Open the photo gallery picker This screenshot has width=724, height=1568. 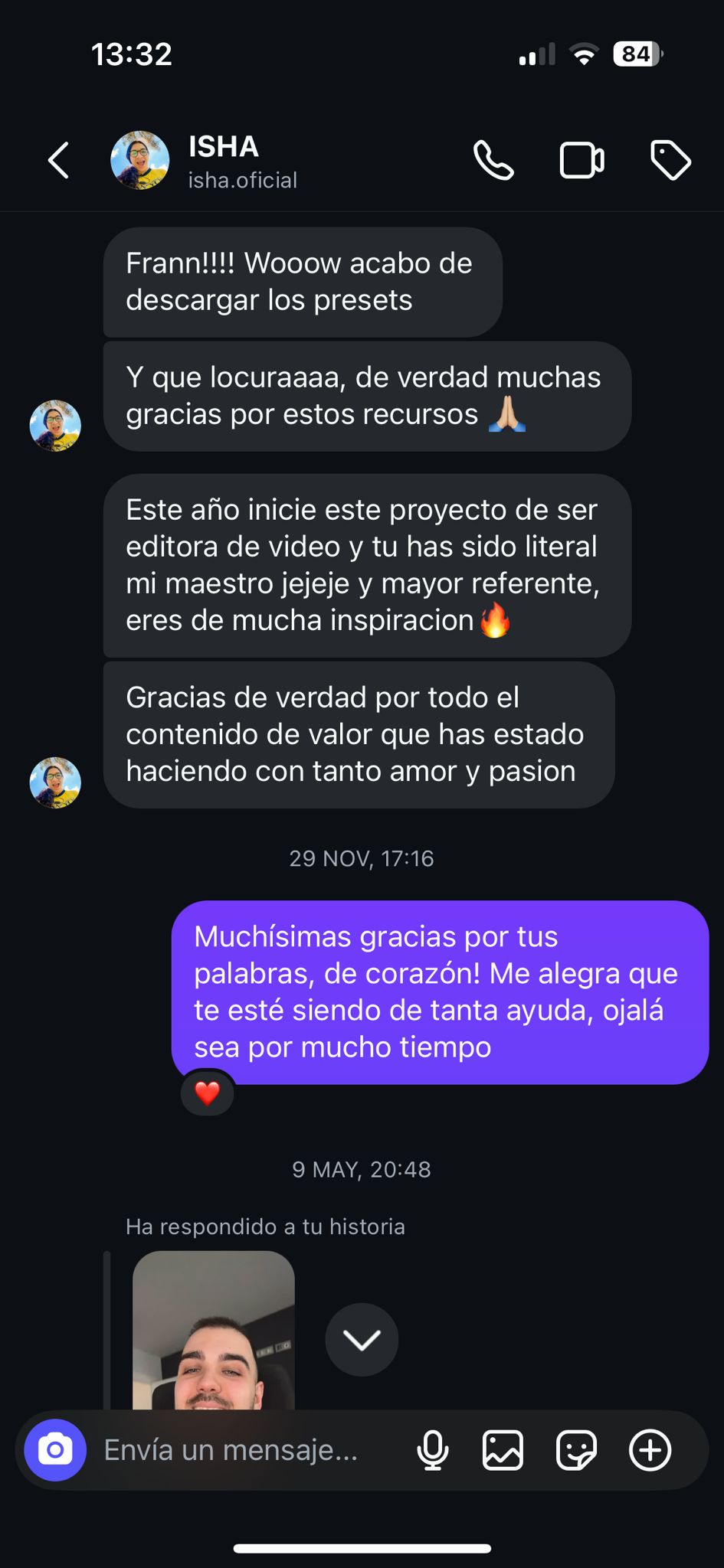(x=503, y=1449)
